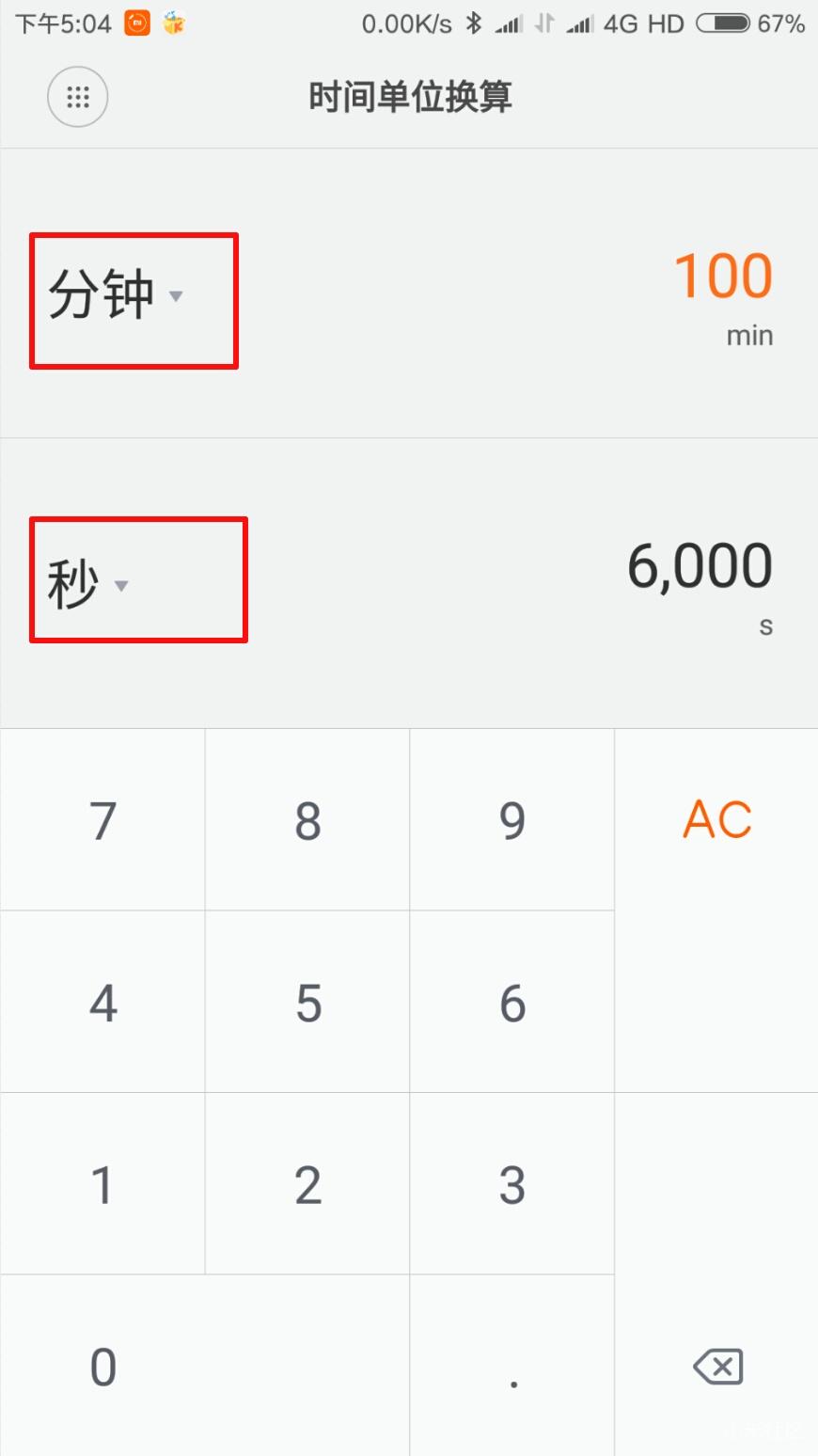Image resolution: width=818 pixels, height=1456 pixels.
Task: Tap the min unit label
Action: 749,335
